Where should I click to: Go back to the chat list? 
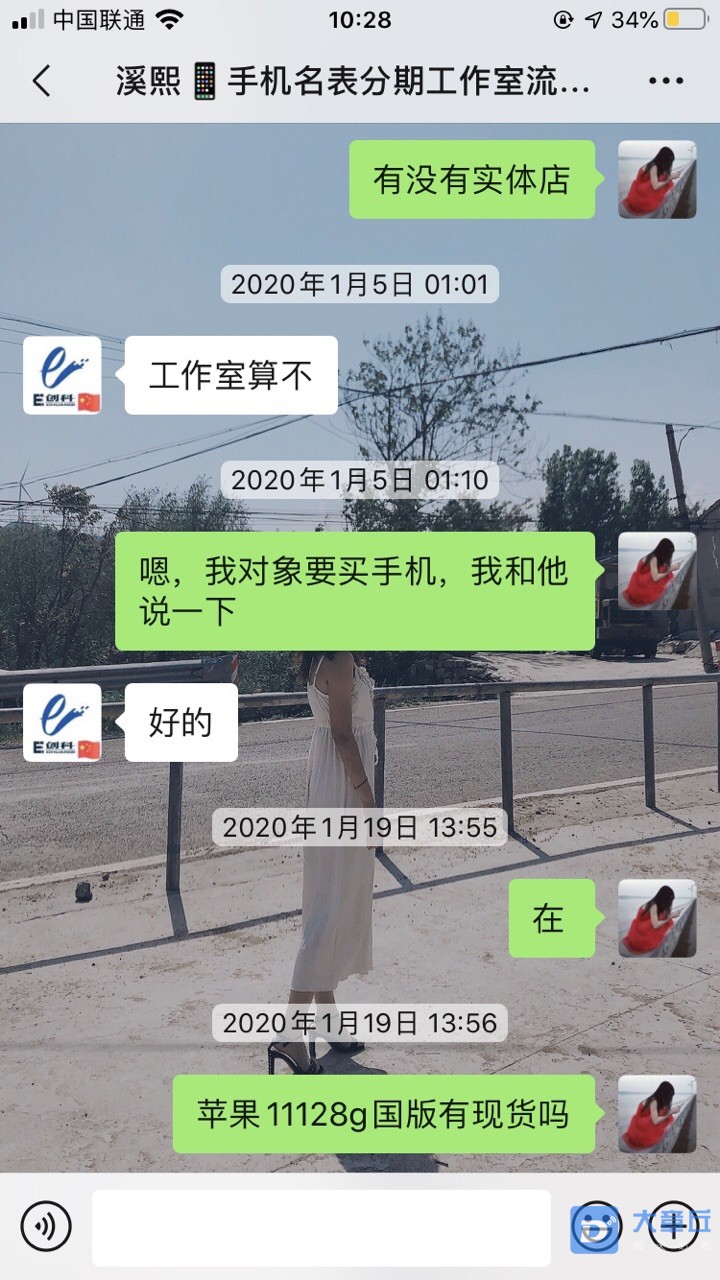click(41, 81)
